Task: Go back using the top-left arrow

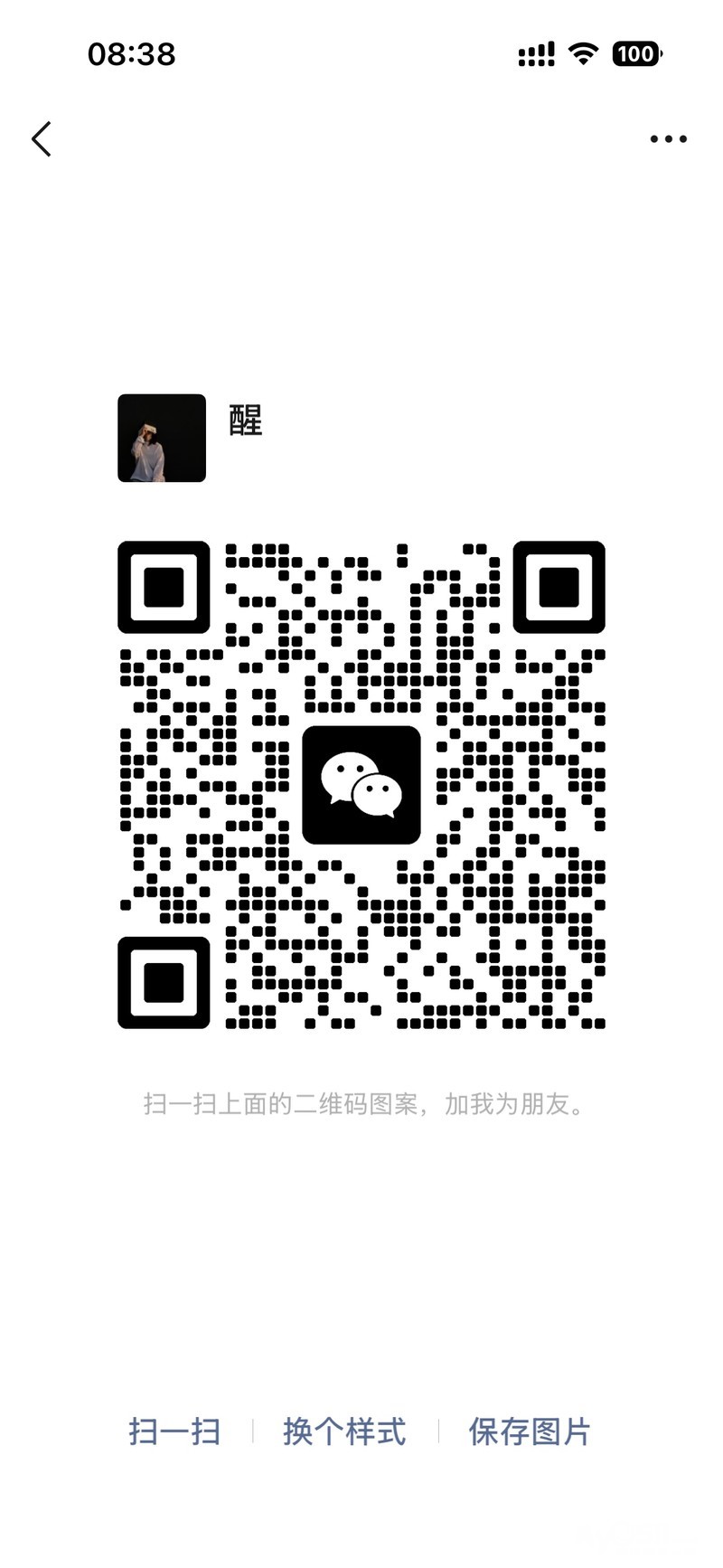Action: 42,139
